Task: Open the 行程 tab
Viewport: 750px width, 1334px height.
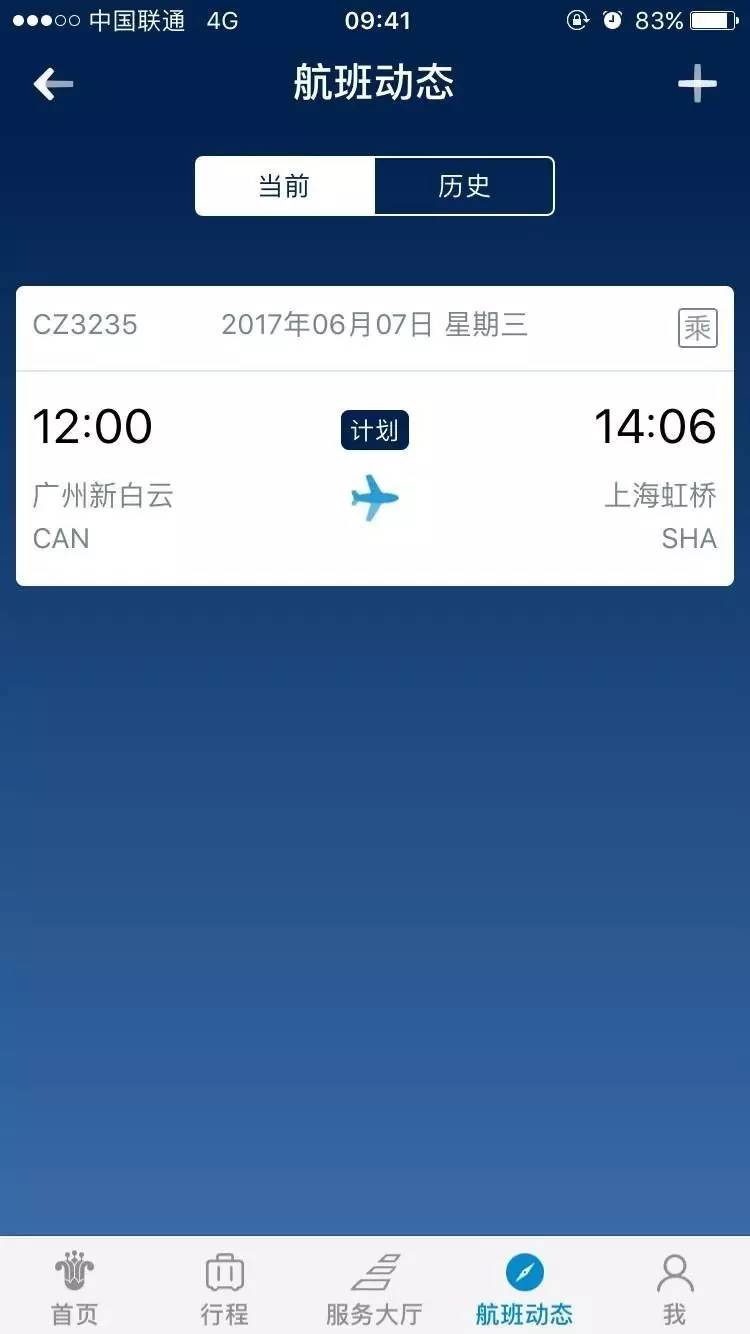Action: 224,1288
